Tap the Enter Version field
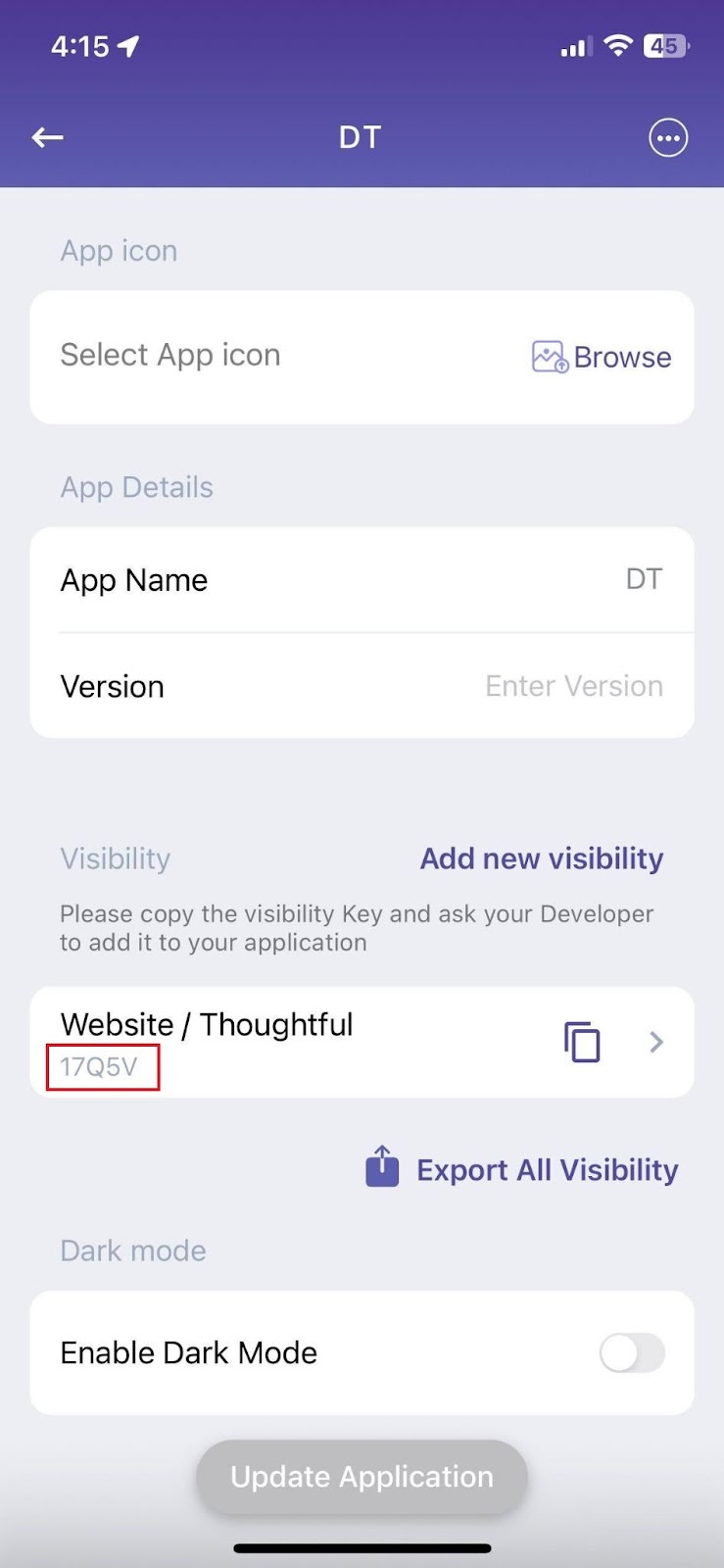The width and height of the screenshot is (724, 1568). click(x=573, y=686)
